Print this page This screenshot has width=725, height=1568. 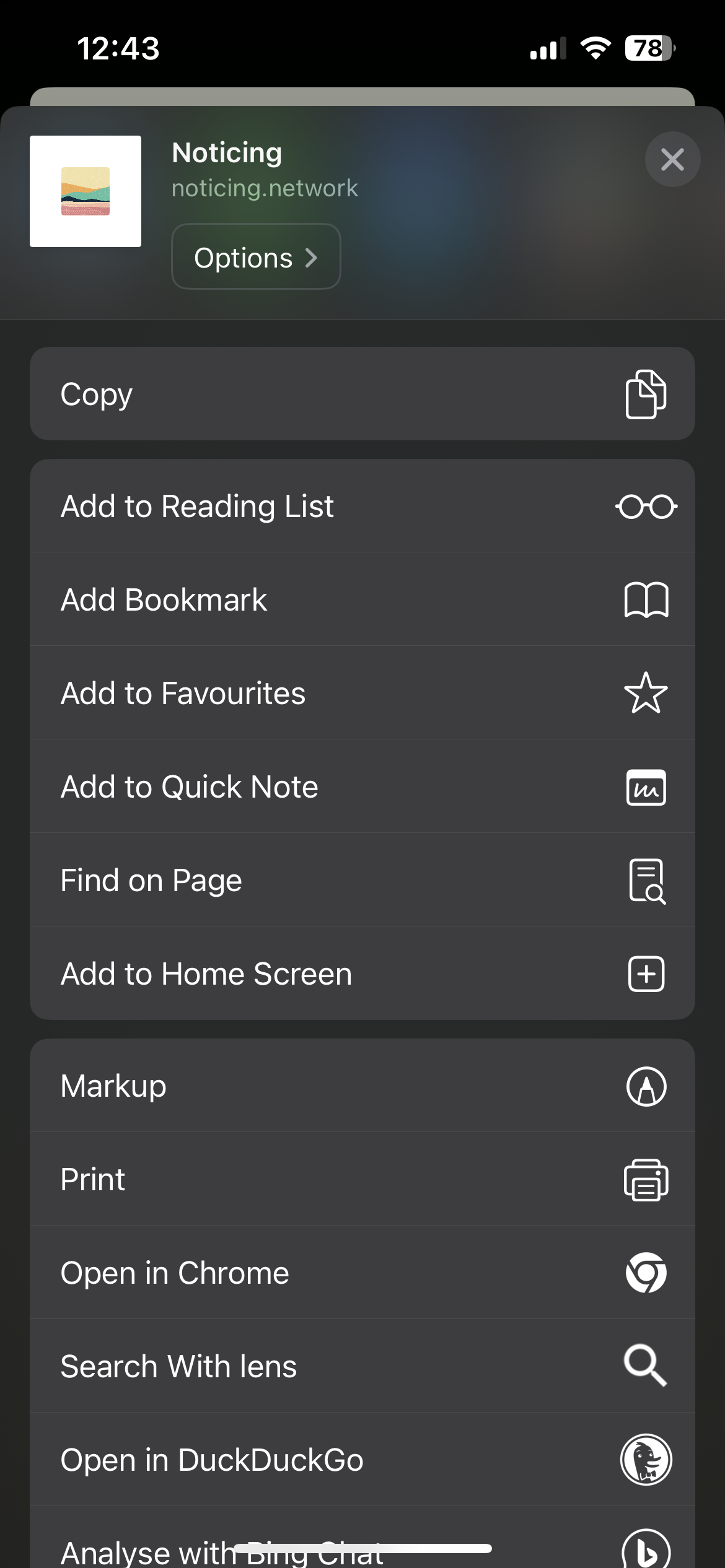[x=362, y=1180]
